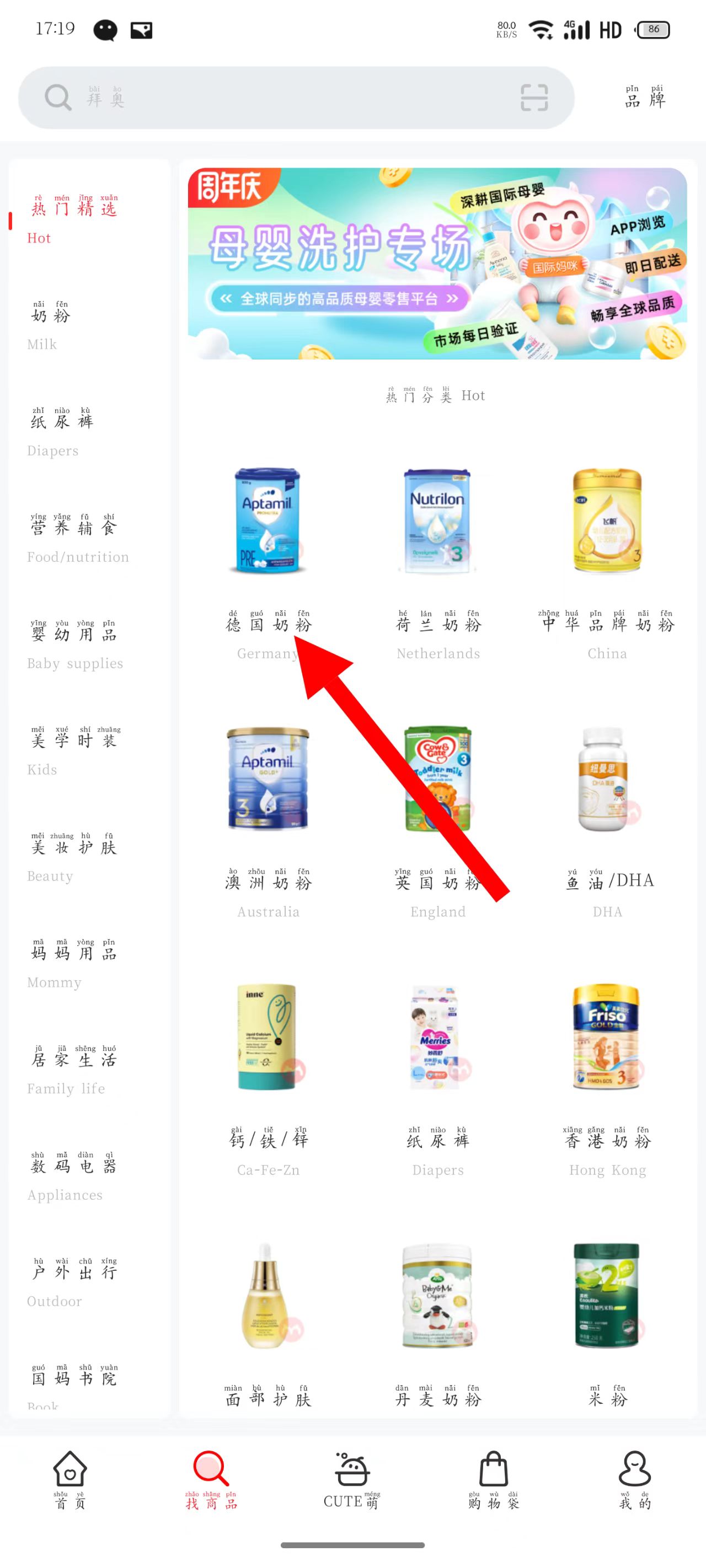Viewport: 706px width, 1568px height.
Task: Switch to the 美妆护肤 Beauty category
Action: pyautogui.click(x=73, y=857)
